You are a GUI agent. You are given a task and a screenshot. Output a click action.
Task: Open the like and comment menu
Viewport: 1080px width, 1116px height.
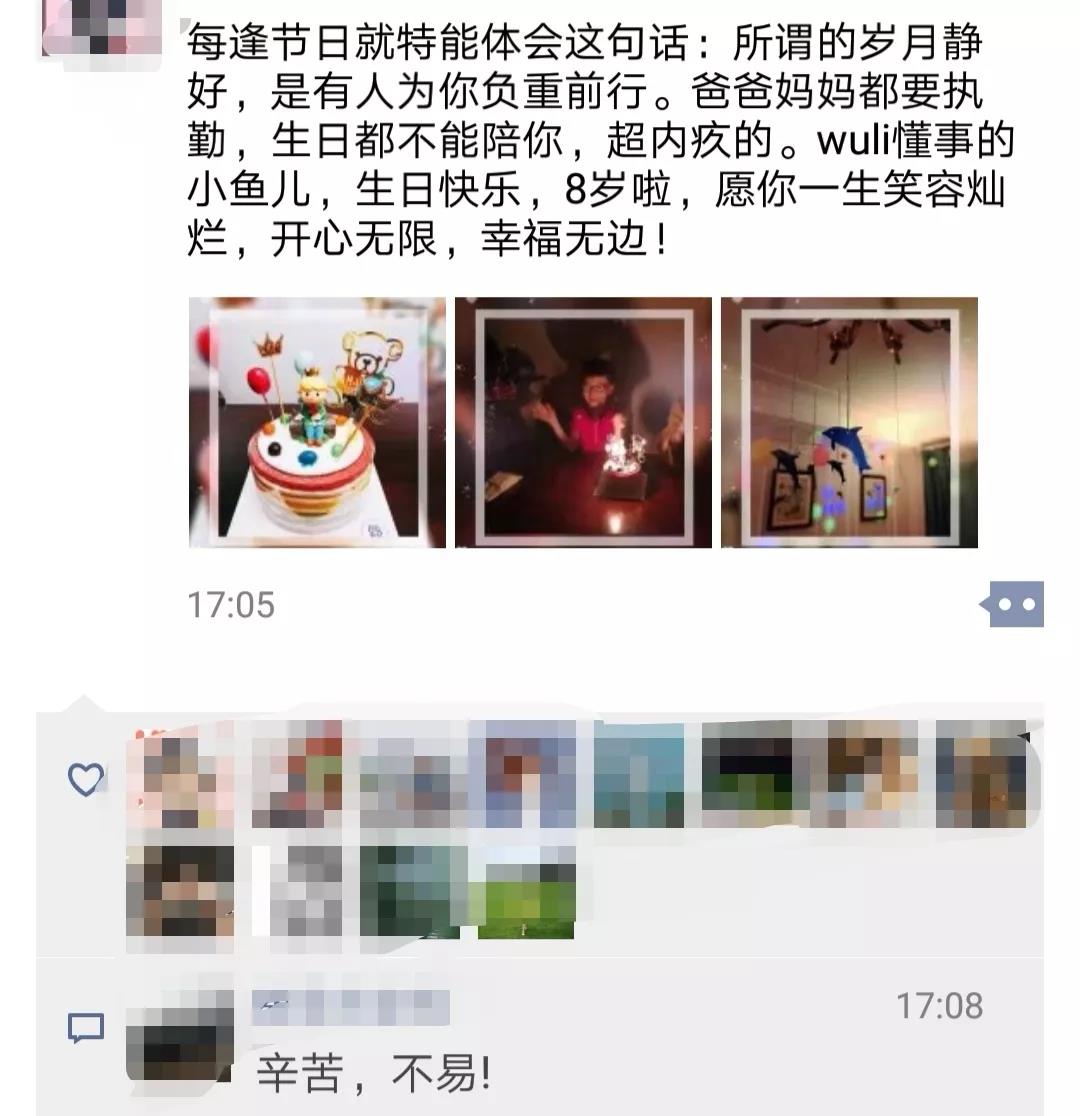pos(1016,604)
